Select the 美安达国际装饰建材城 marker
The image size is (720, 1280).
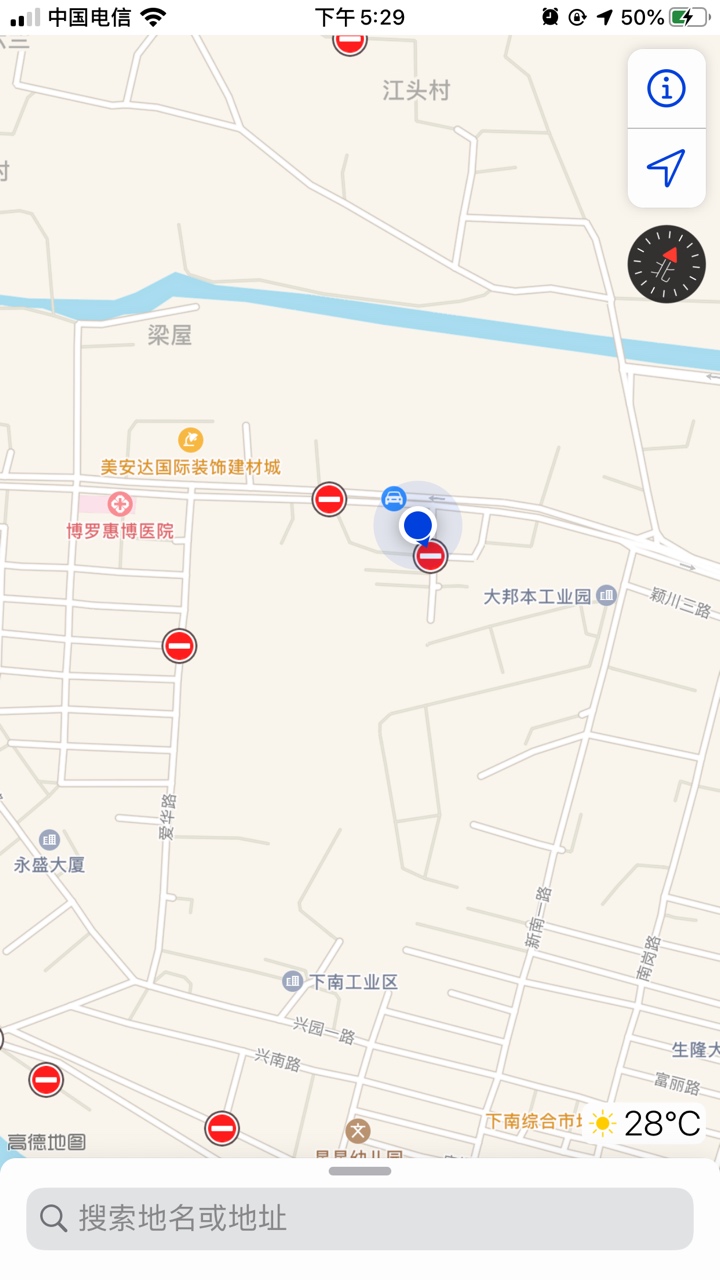pyautogui.click(x=190, y=440)
